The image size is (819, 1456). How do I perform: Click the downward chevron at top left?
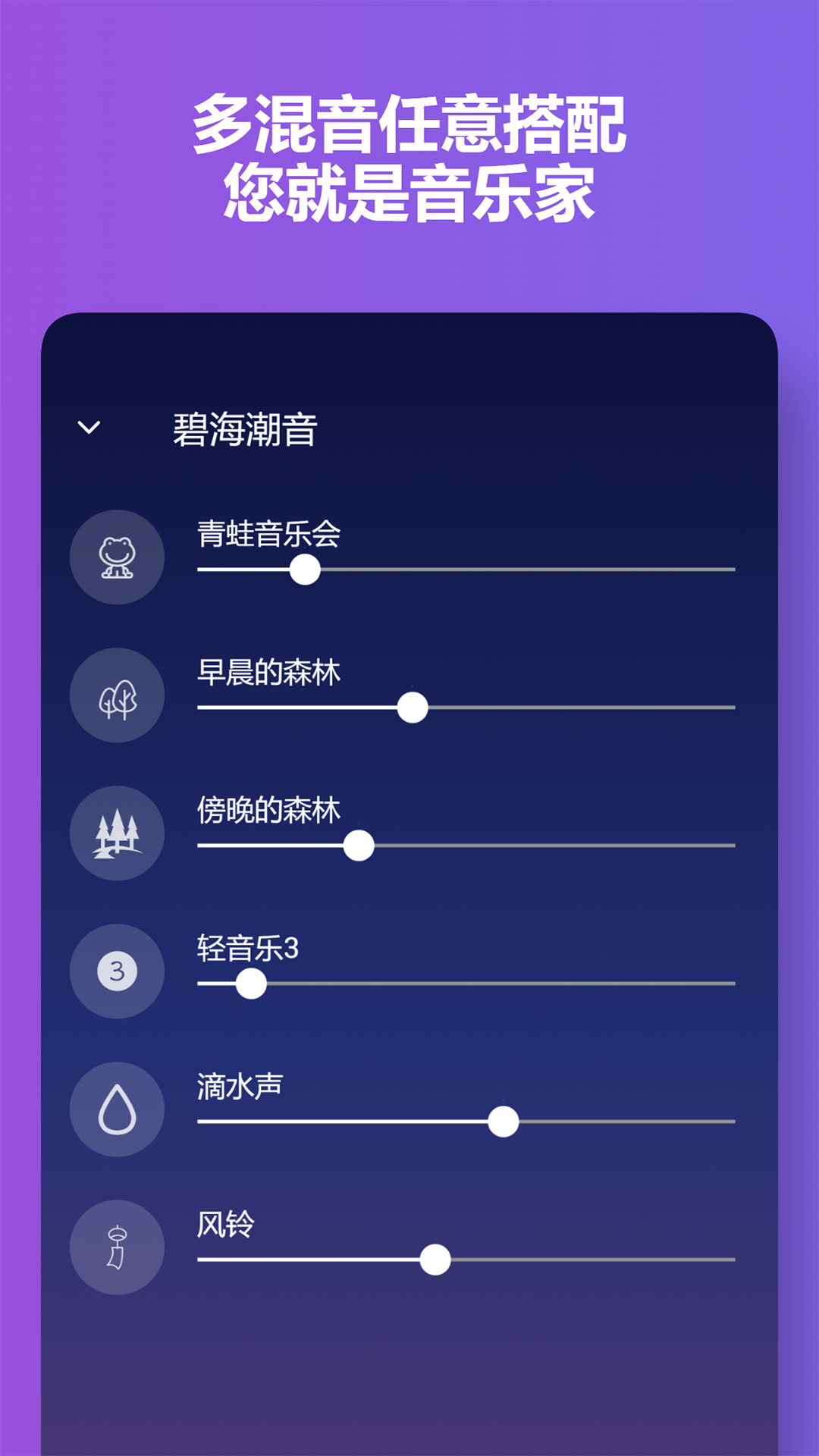pos(89,427)
